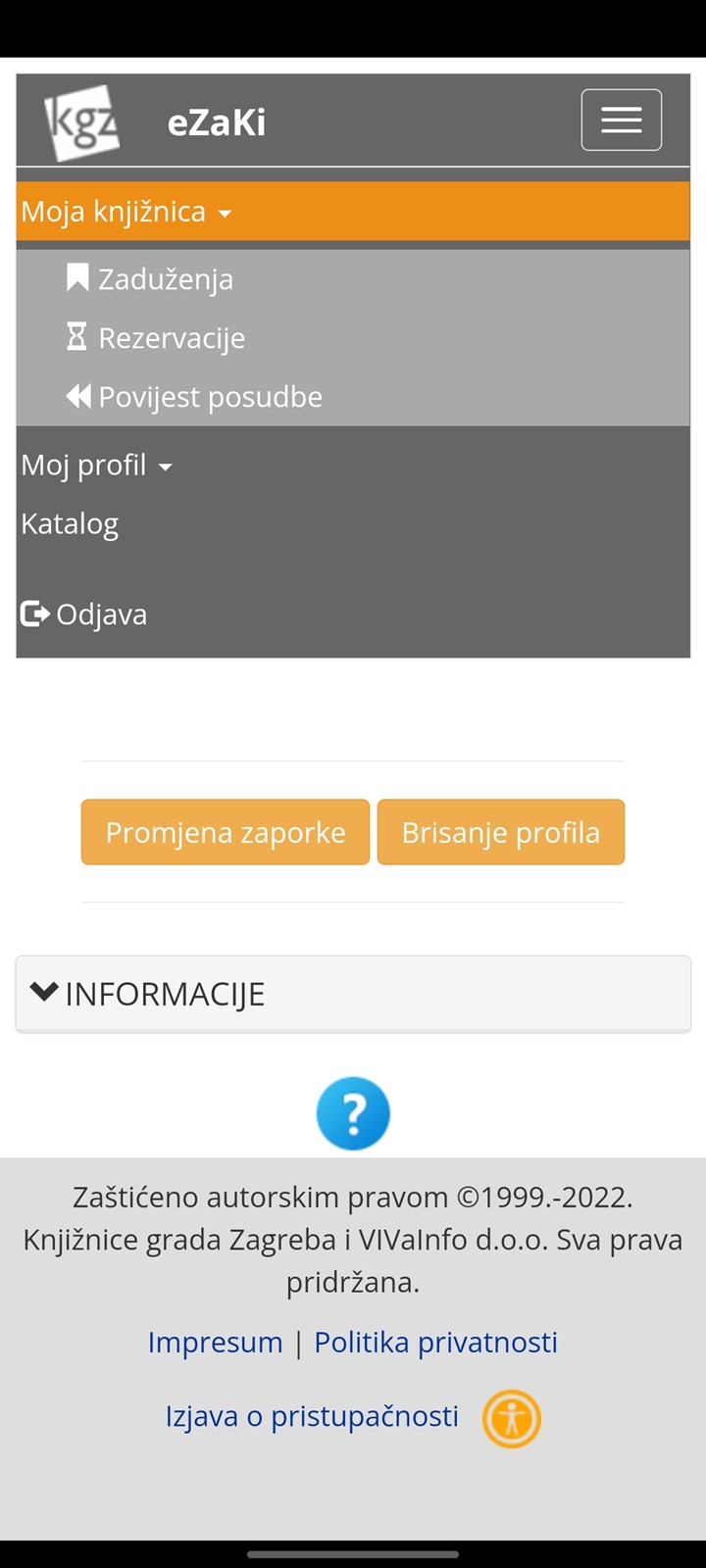Open Izjava o pristupačnosti link
706x1568 pixels.
click(312, 1416)
